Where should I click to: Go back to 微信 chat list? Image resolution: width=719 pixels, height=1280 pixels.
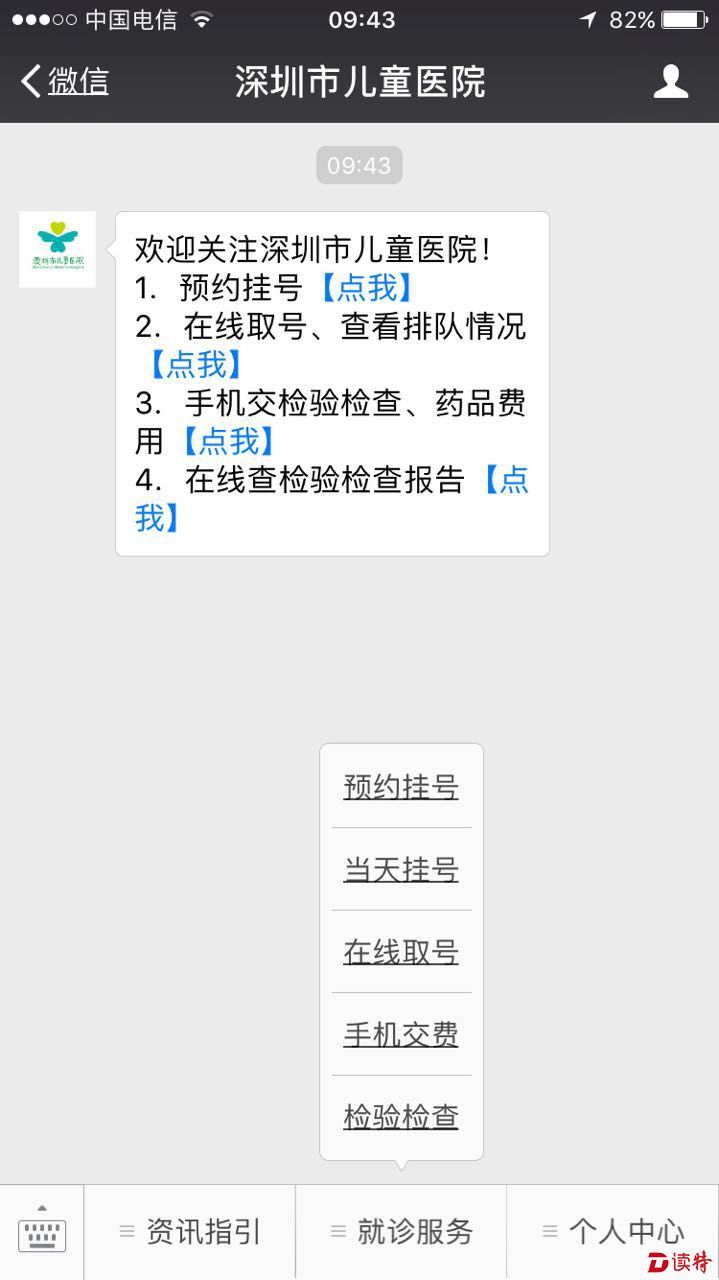(x=64, y=81)
